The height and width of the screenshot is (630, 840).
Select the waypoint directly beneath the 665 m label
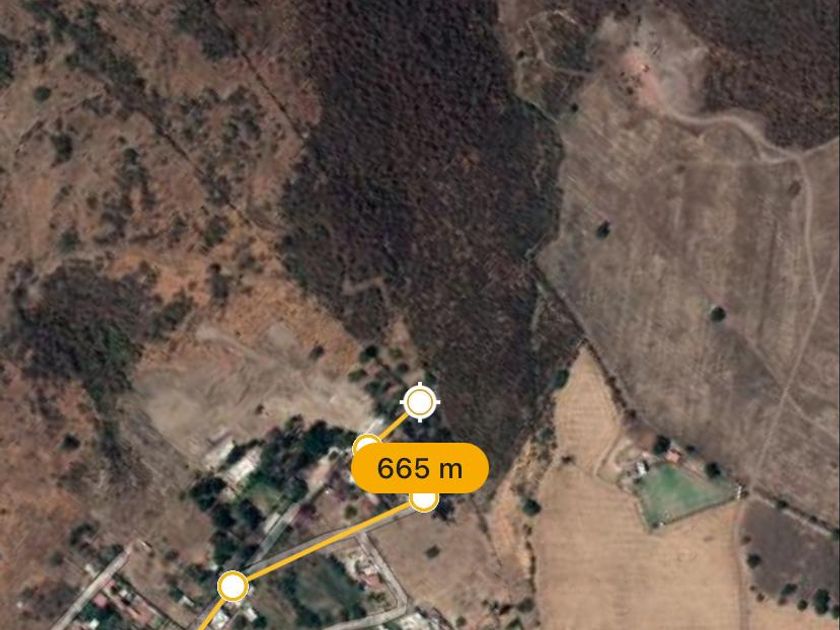tap(424, 497)
